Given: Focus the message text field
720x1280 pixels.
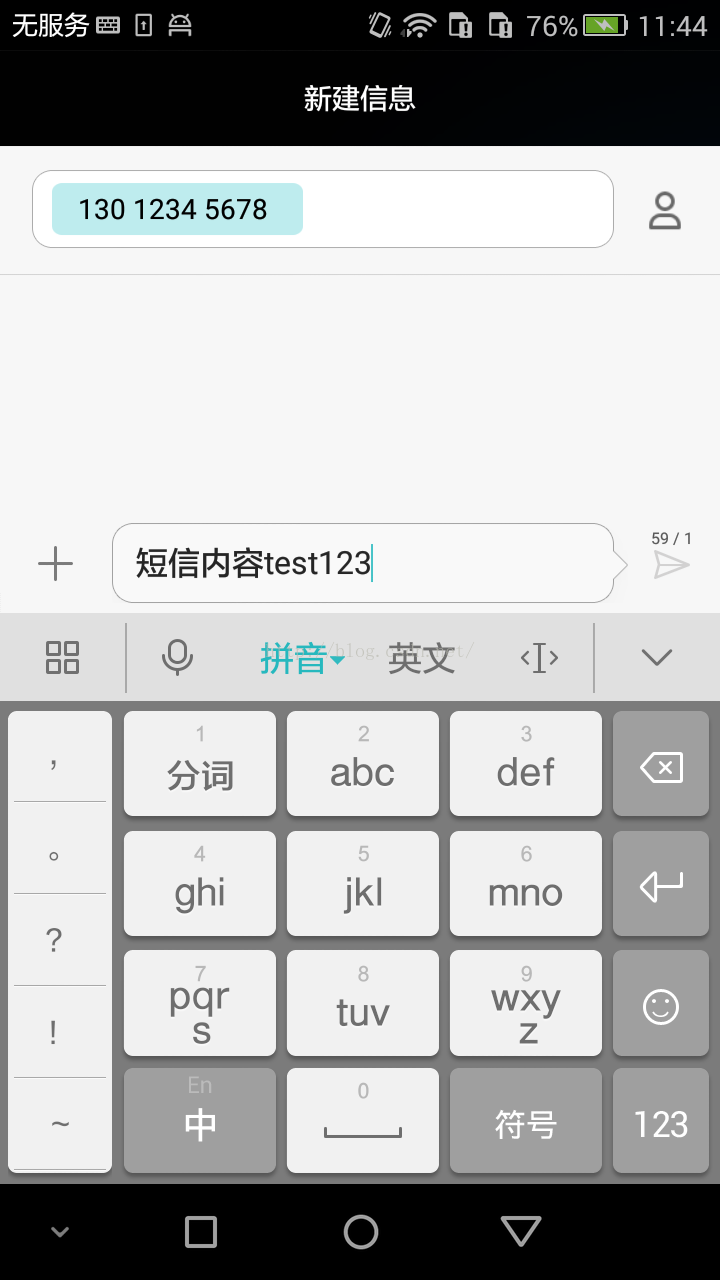Looking at the screenshot, I should pyautogui.click(x=360, y=563).
